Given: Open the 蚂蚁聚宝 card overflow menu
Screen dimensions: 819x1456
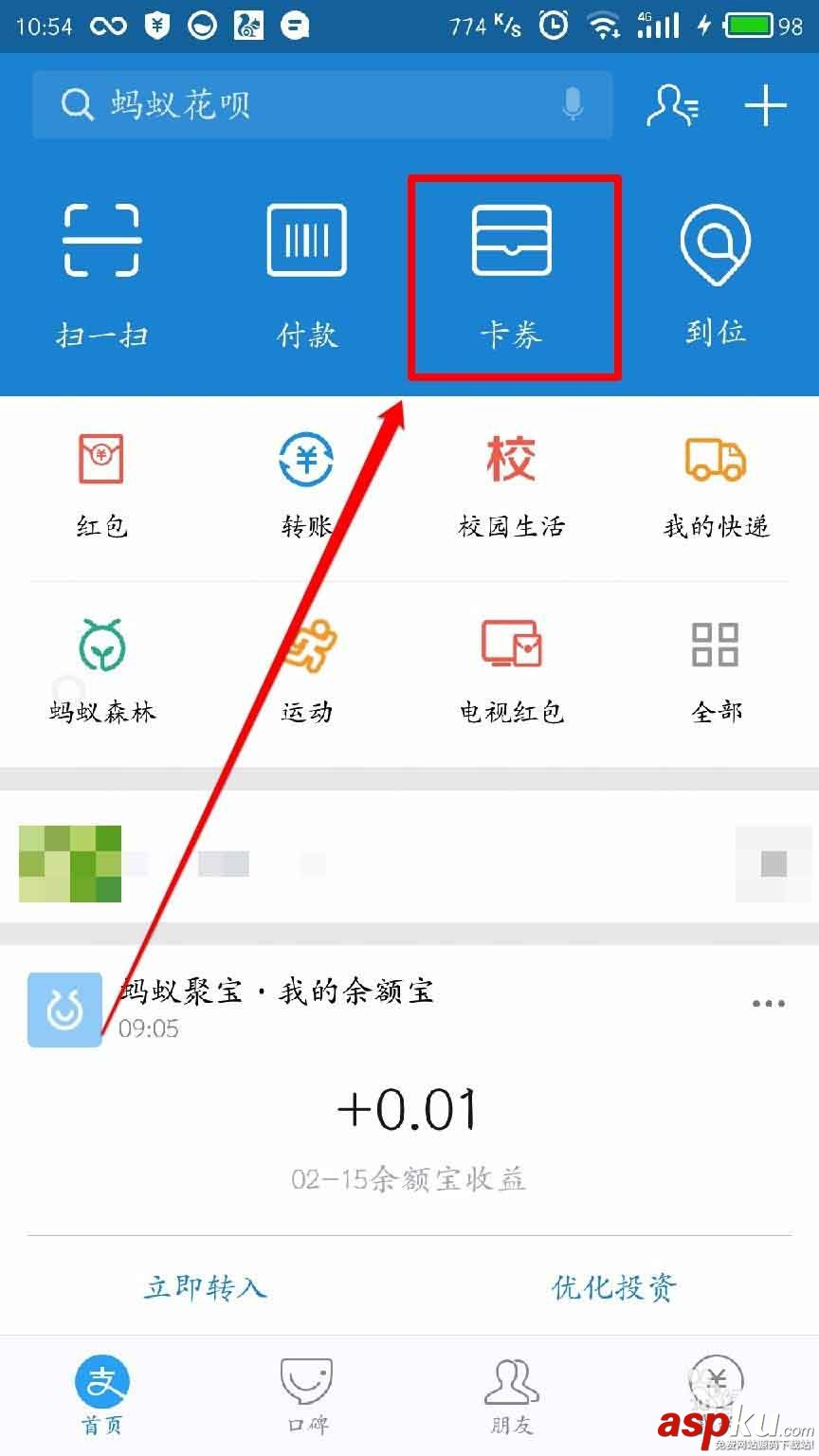Looking at the screenshot, I should coord(768,1004).
